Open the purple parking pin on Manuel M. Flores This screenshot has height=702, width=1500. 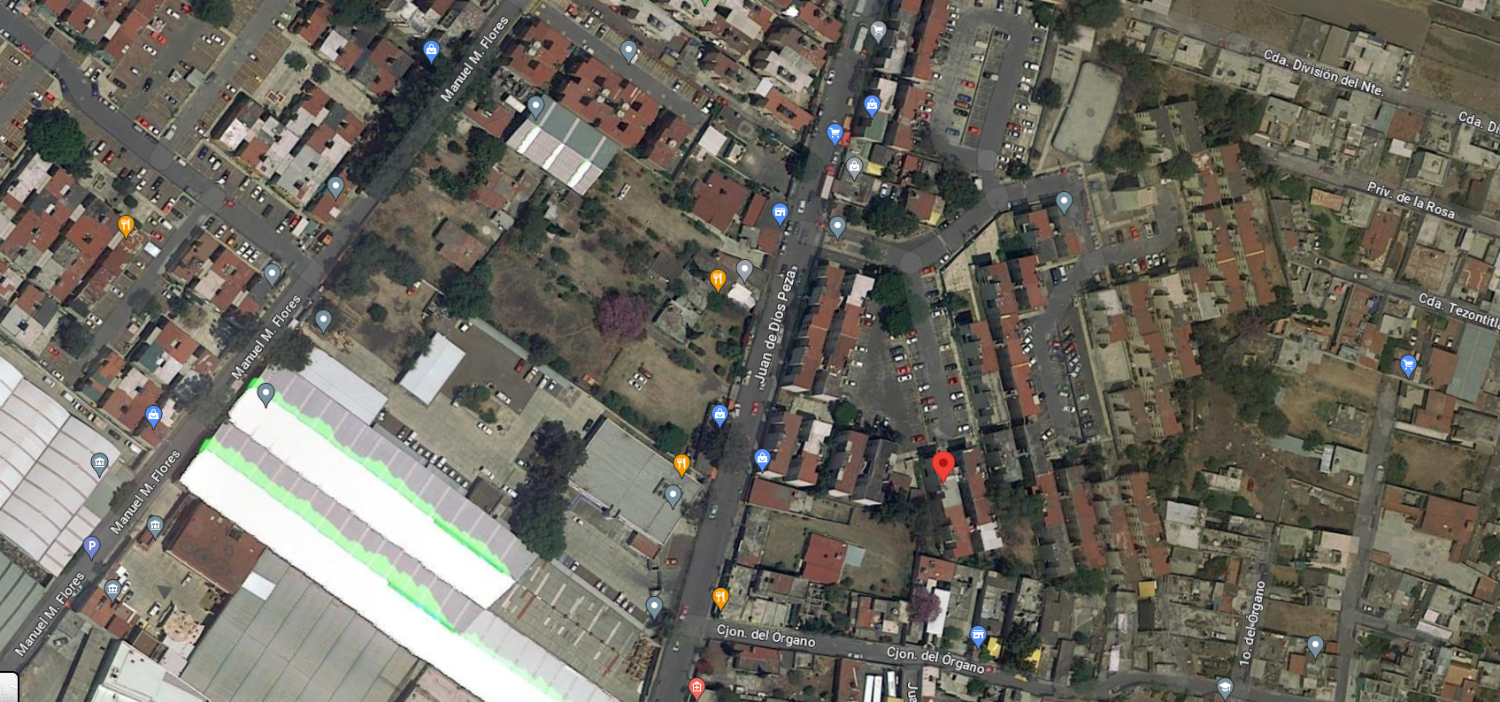(91, 547)
